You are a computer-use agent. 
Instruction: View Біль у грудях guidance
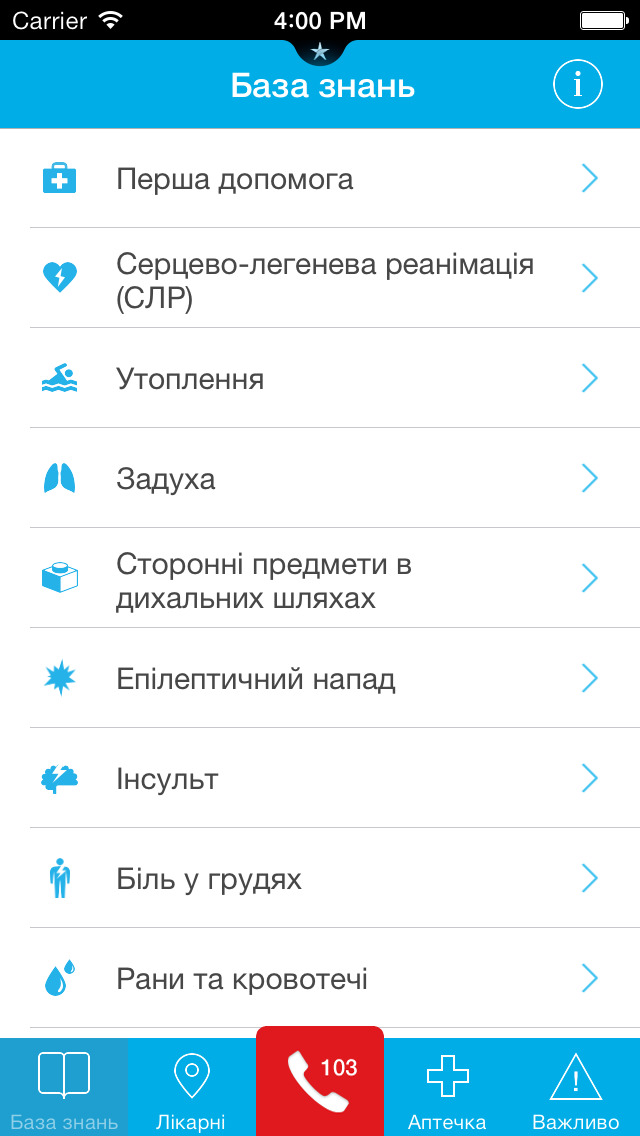point(320,878)
